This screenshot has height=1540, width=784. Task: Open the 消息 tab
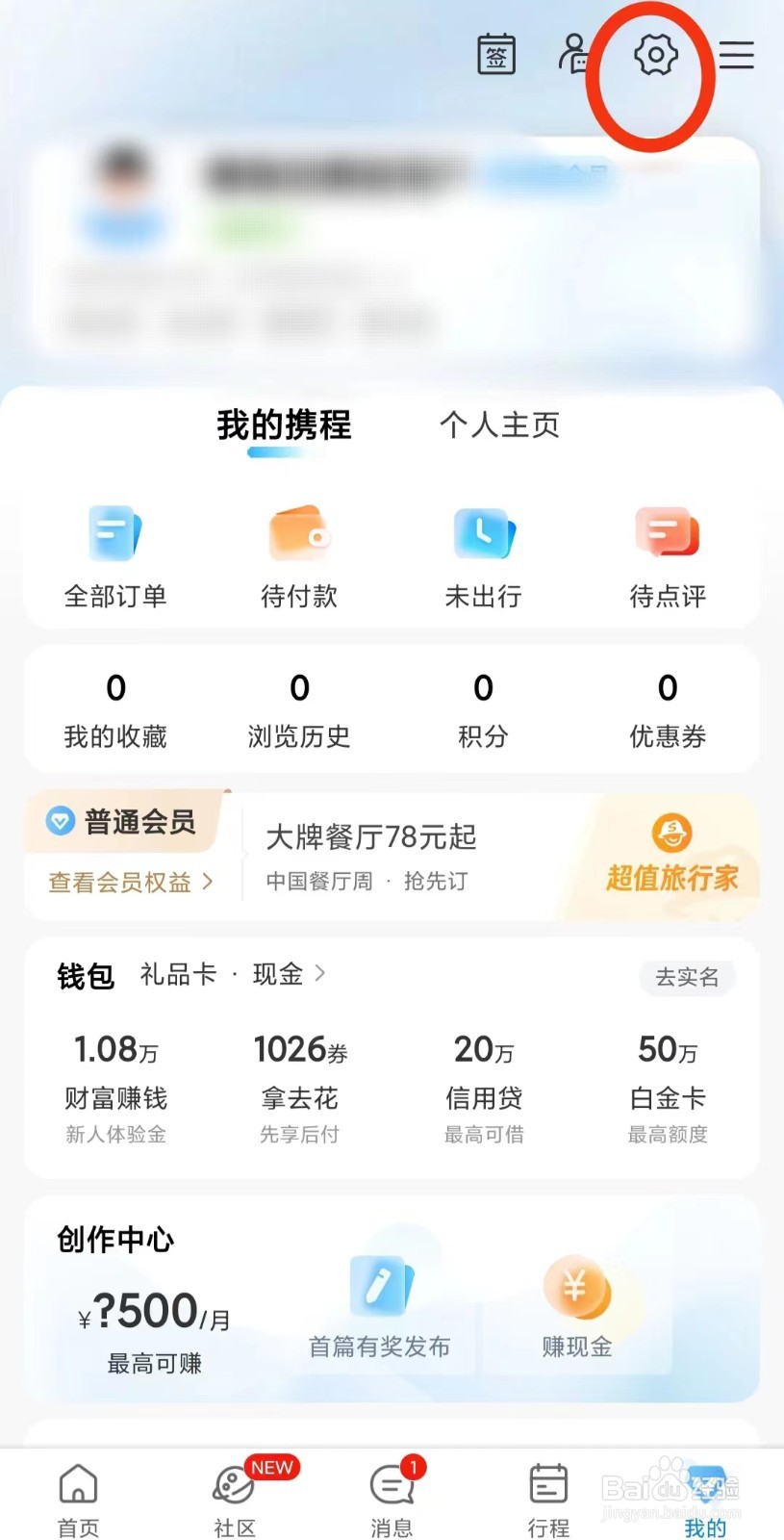click(392, 1500)
